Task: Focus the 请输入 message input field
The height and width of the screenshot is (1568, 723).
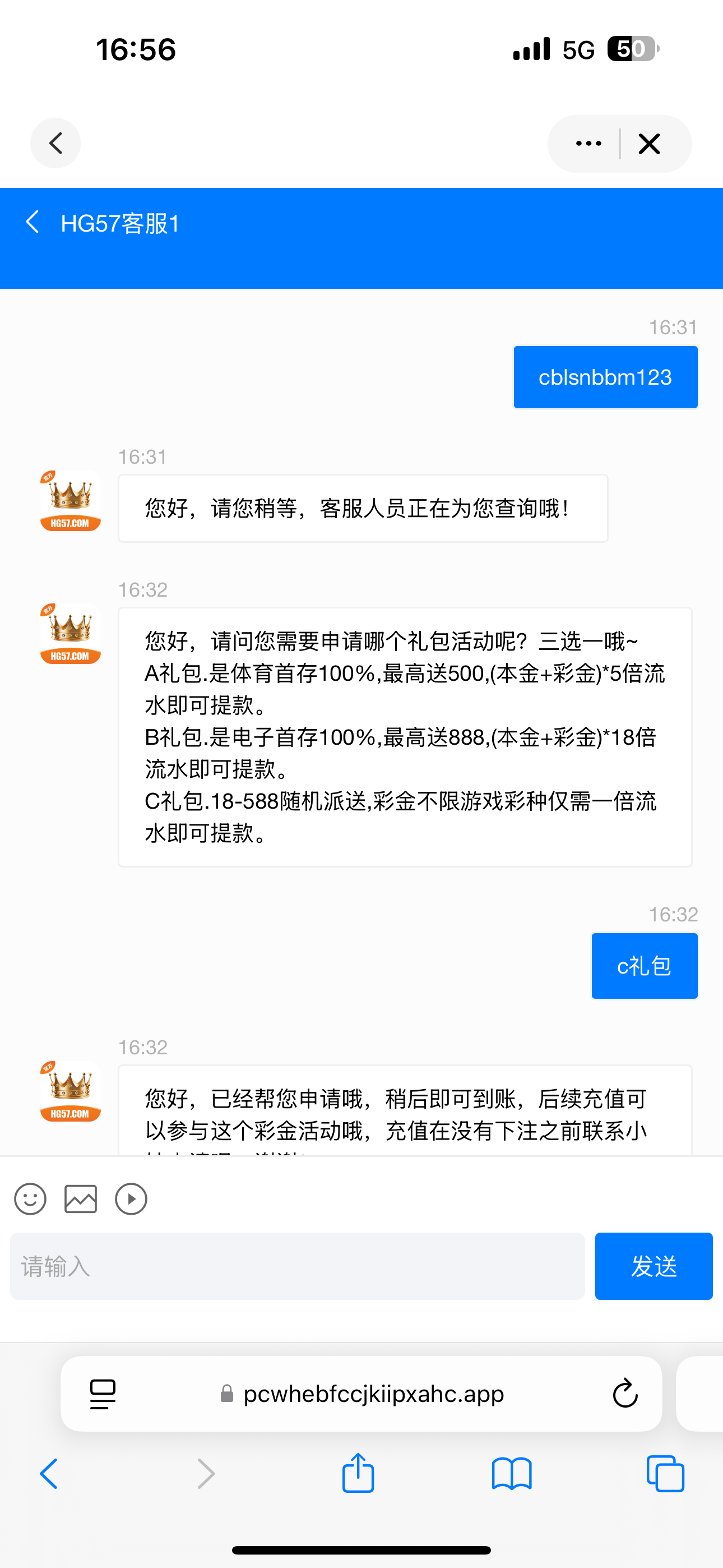Action: 297,1266
